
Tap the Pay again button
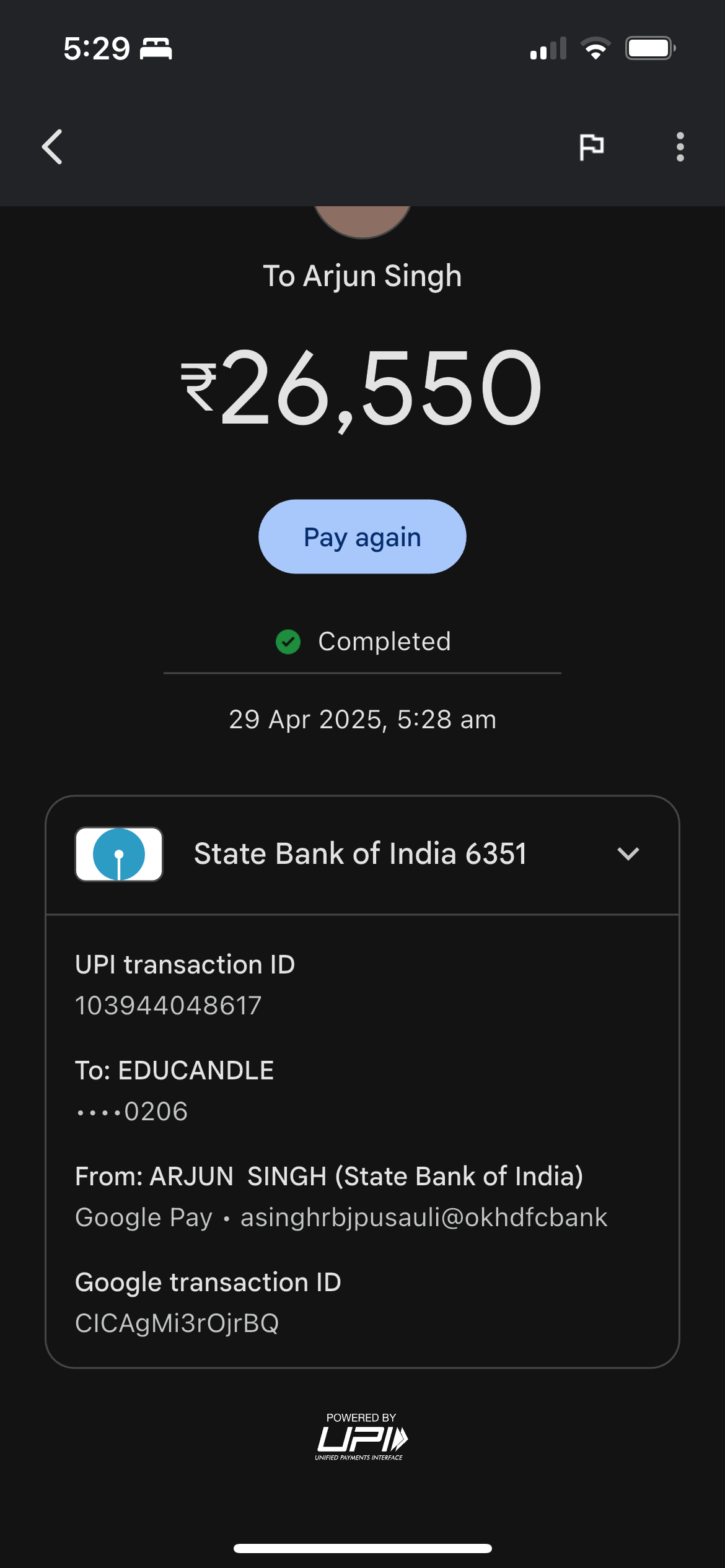[362, 537]
